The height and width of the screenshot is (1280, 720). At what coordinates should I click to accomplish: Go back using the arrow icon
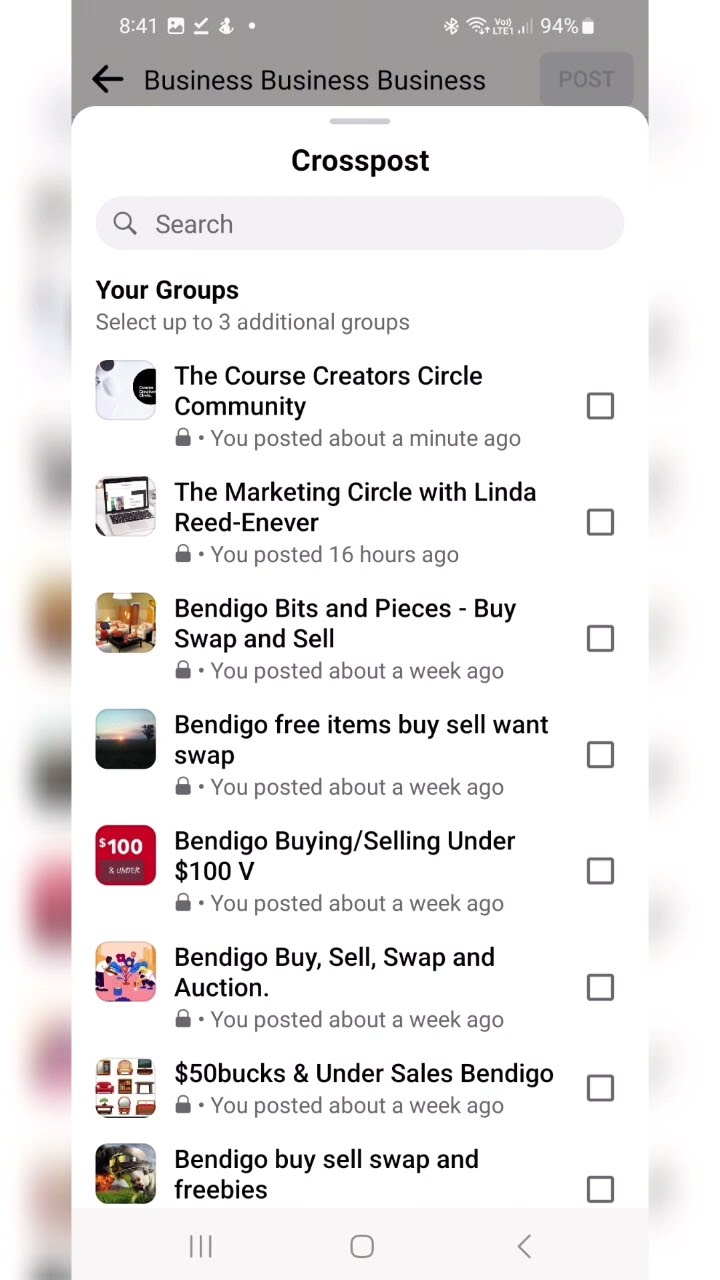107,80
